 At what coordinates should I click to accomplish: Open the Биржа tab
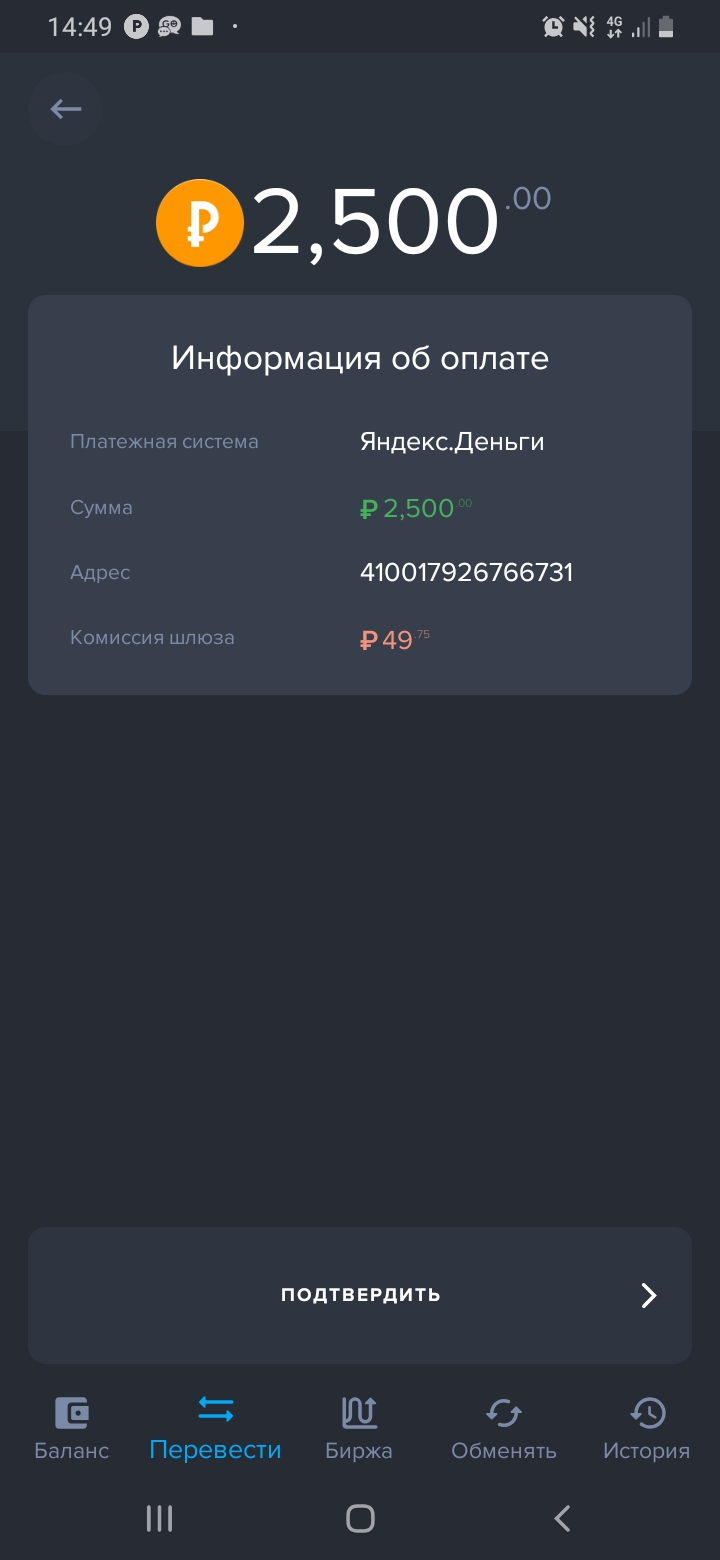359,1430
